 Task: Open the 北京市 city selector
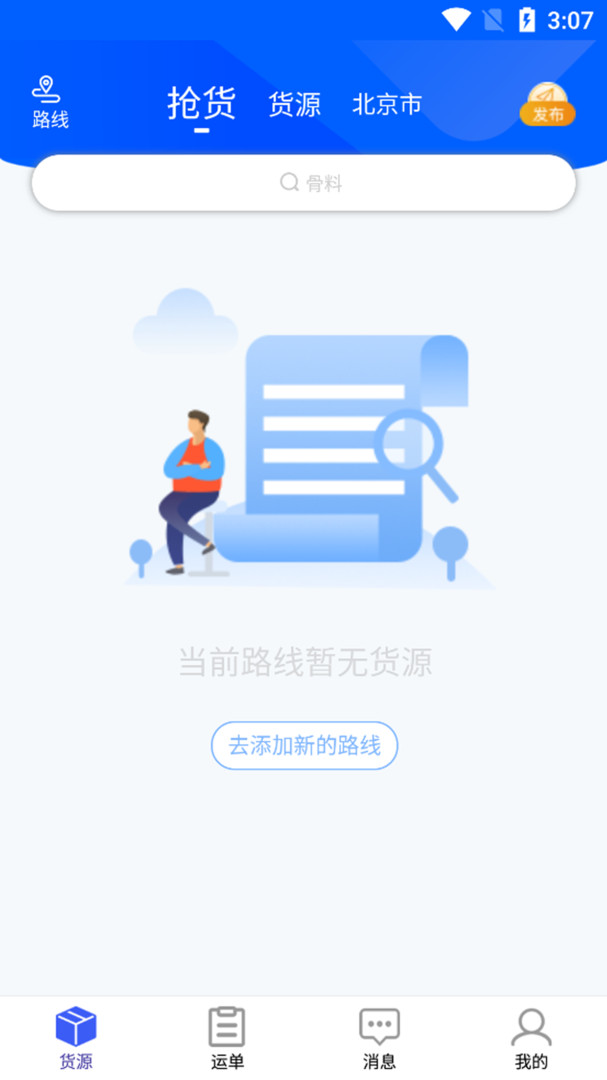pos(387,105)
